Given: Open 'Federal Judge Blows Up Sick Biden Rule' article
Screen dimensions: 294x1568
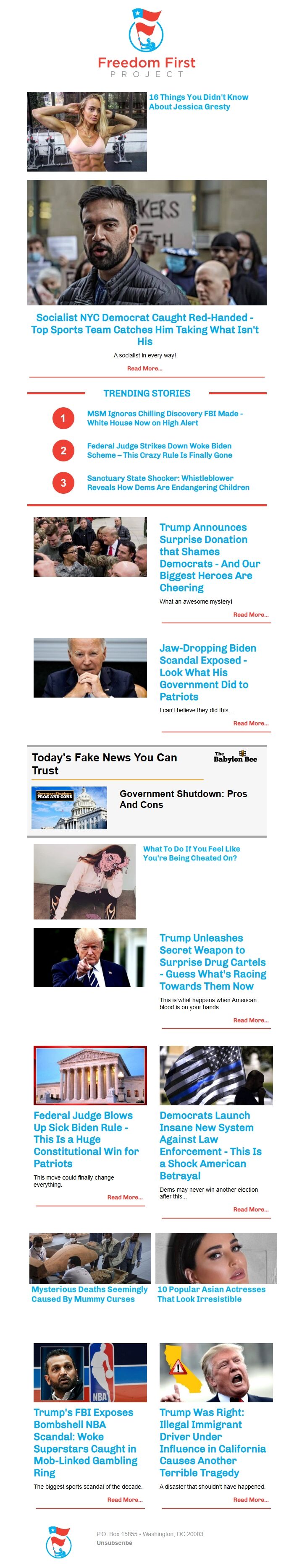Looking at the screenshot, I should click(x=86, y=1139).
